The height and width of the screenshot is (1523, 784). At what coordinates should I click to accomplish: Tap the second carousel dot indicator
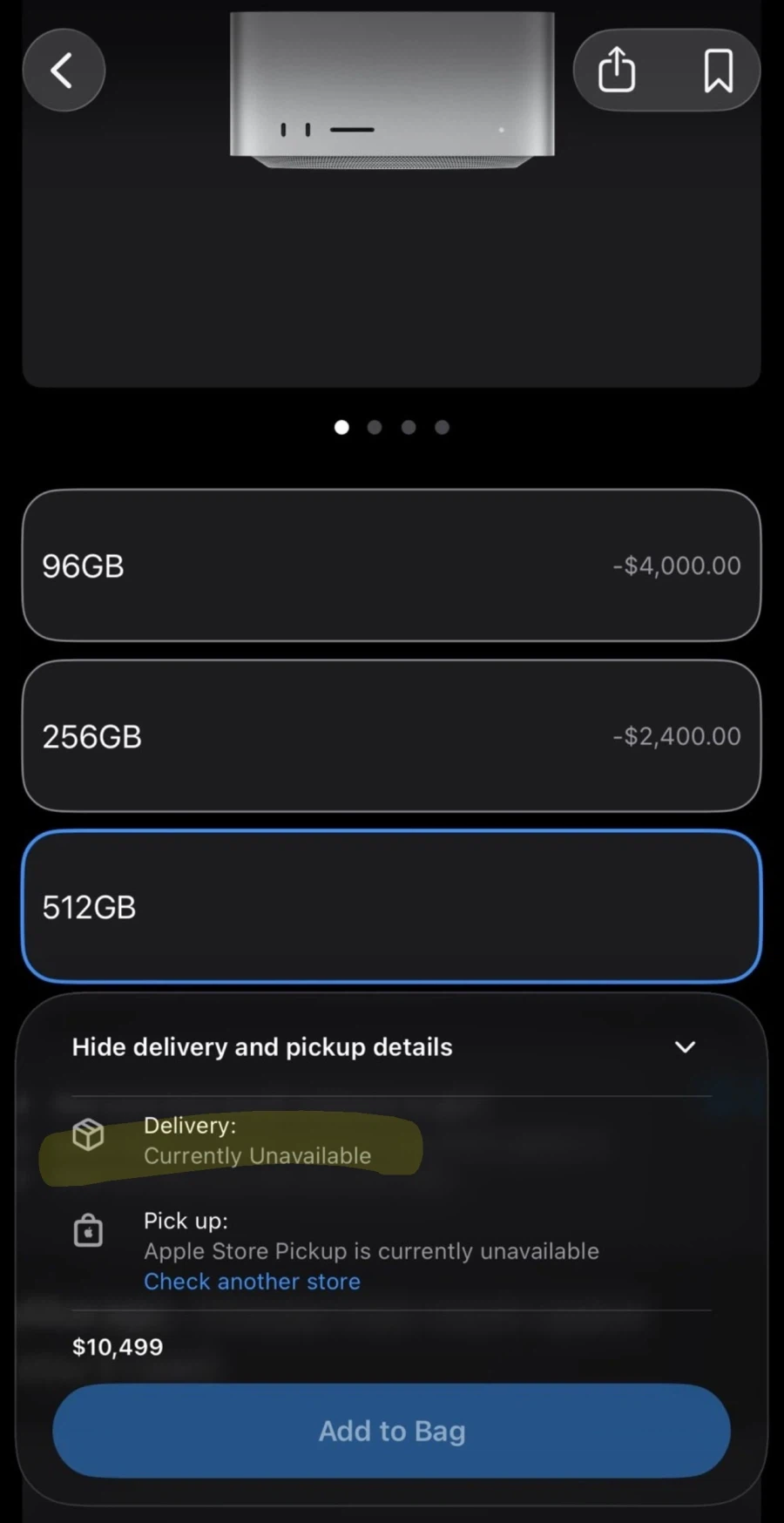(x=375, y=427)
